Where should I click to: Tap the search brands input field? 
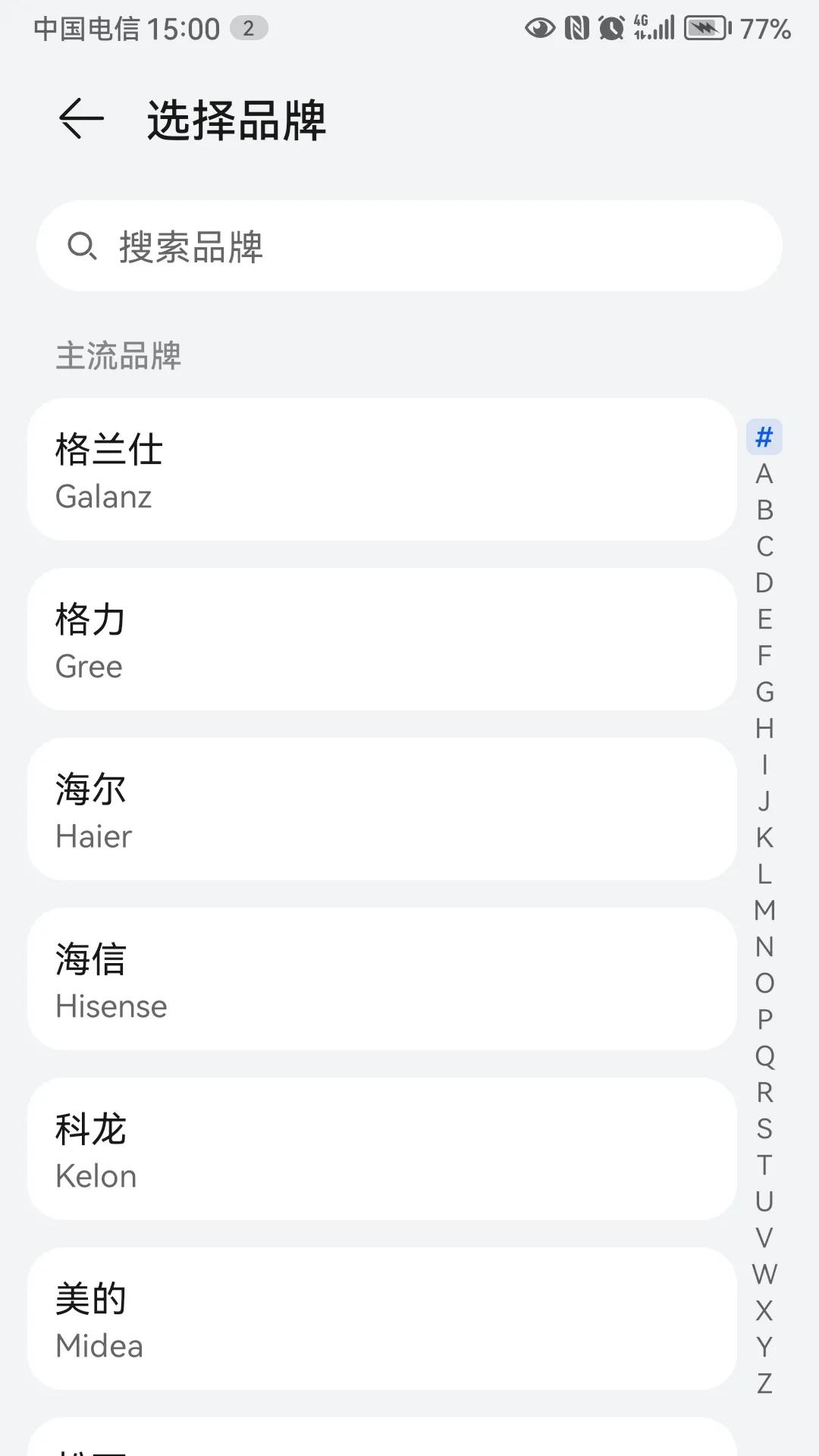click(x=409, y=245)
